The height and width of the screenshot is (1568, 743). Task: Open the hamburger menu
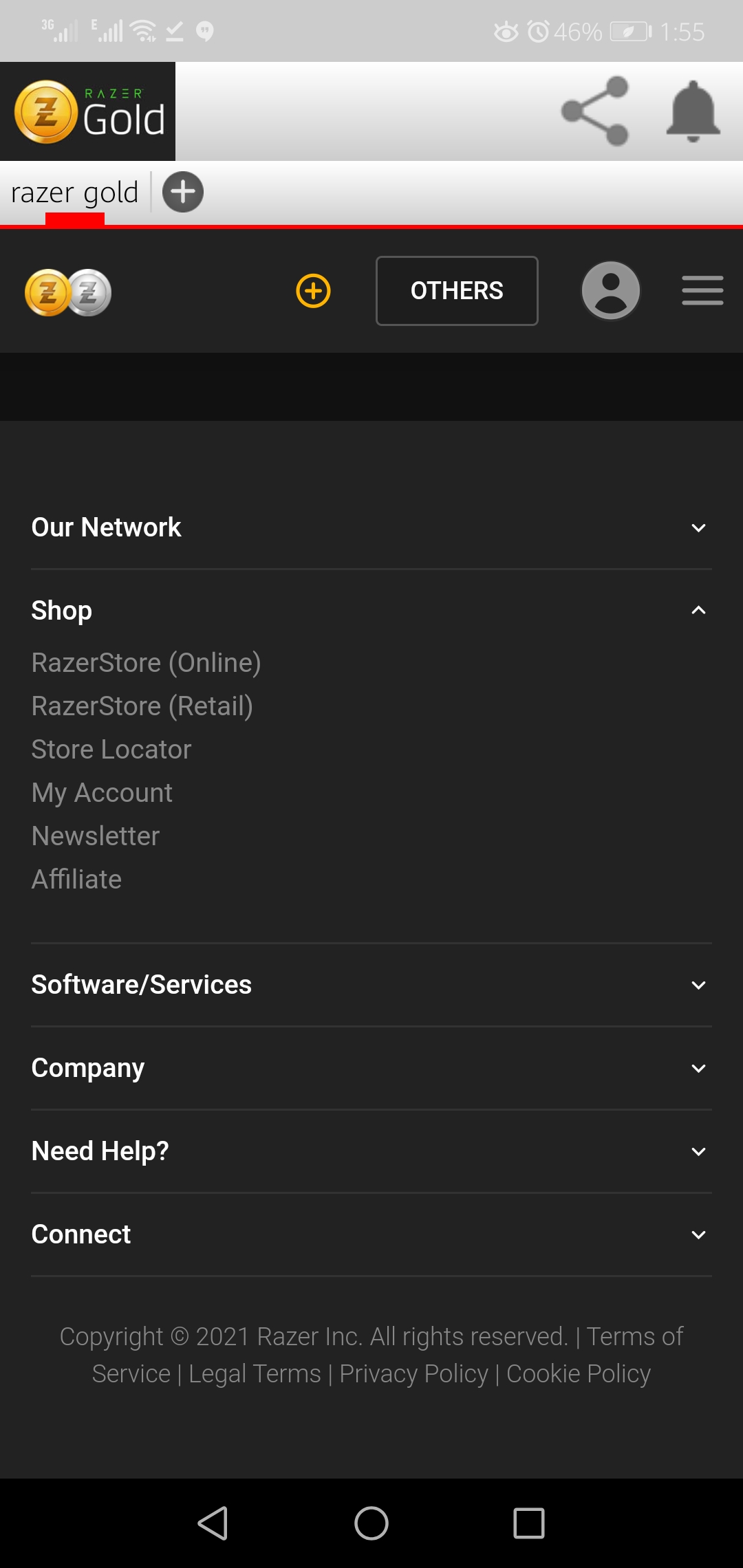point(702,291)
